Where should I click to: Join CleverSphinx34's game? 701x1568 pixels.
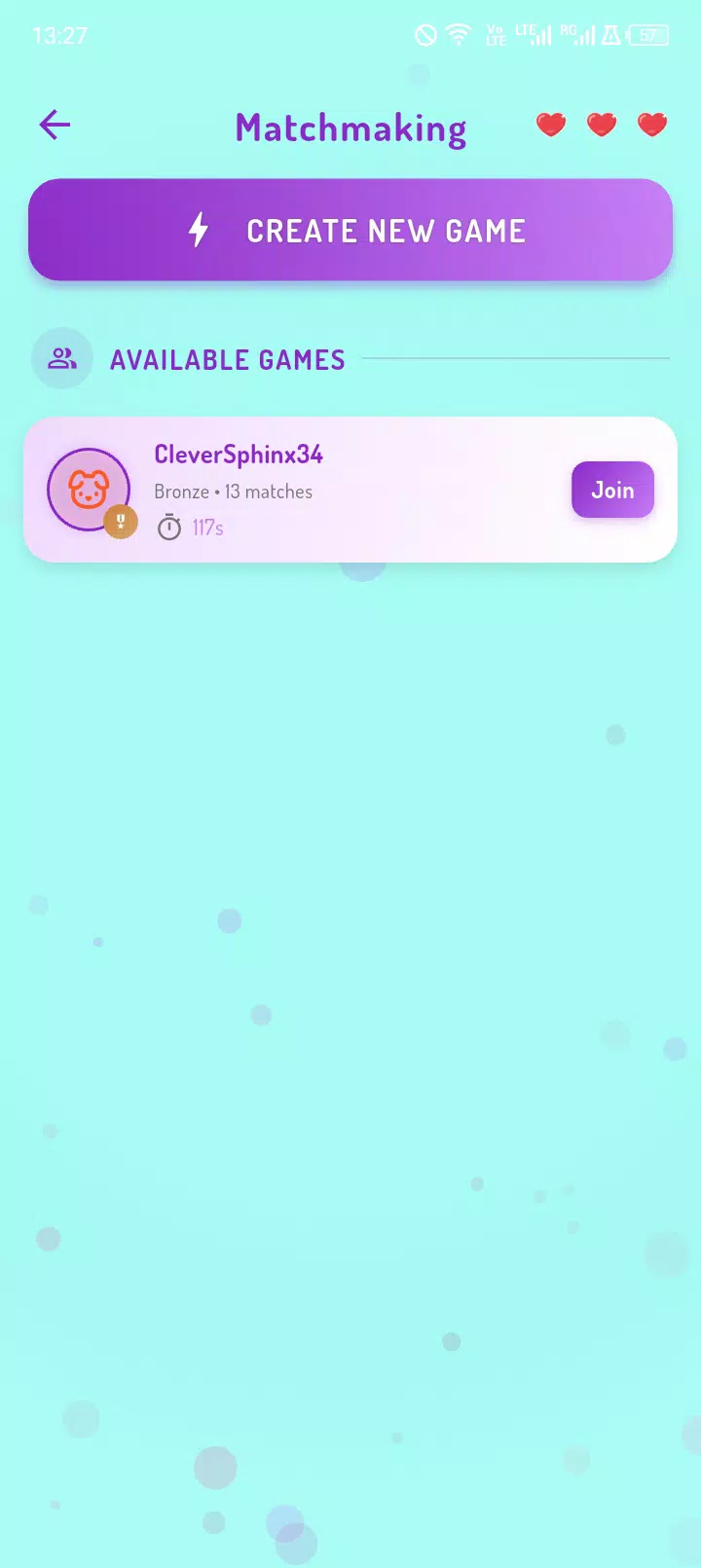click(612, 490)
